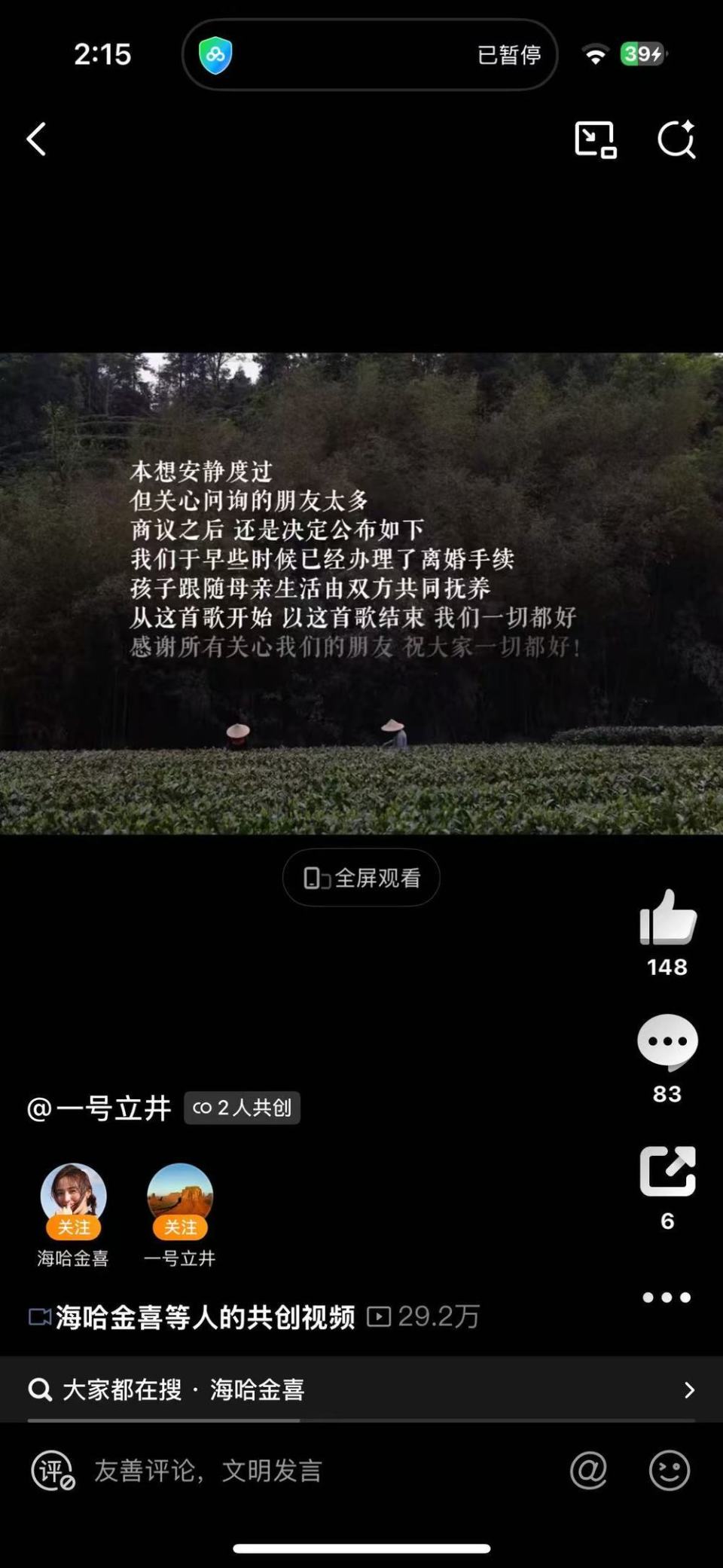Tap the picture-in-picture icon in top bar
The image size is (723, 1568).
point(595,140)
